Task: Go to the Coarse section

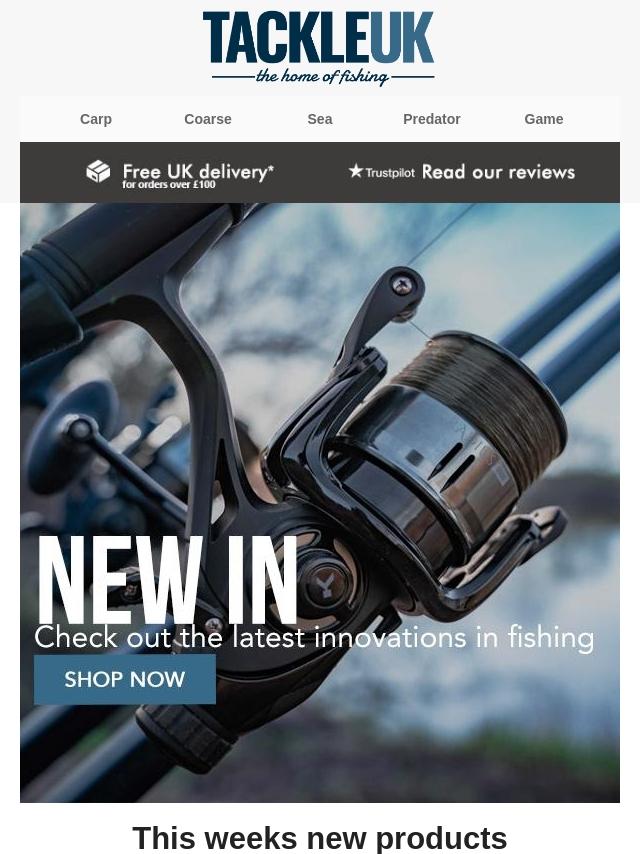Action: [208, 119]
